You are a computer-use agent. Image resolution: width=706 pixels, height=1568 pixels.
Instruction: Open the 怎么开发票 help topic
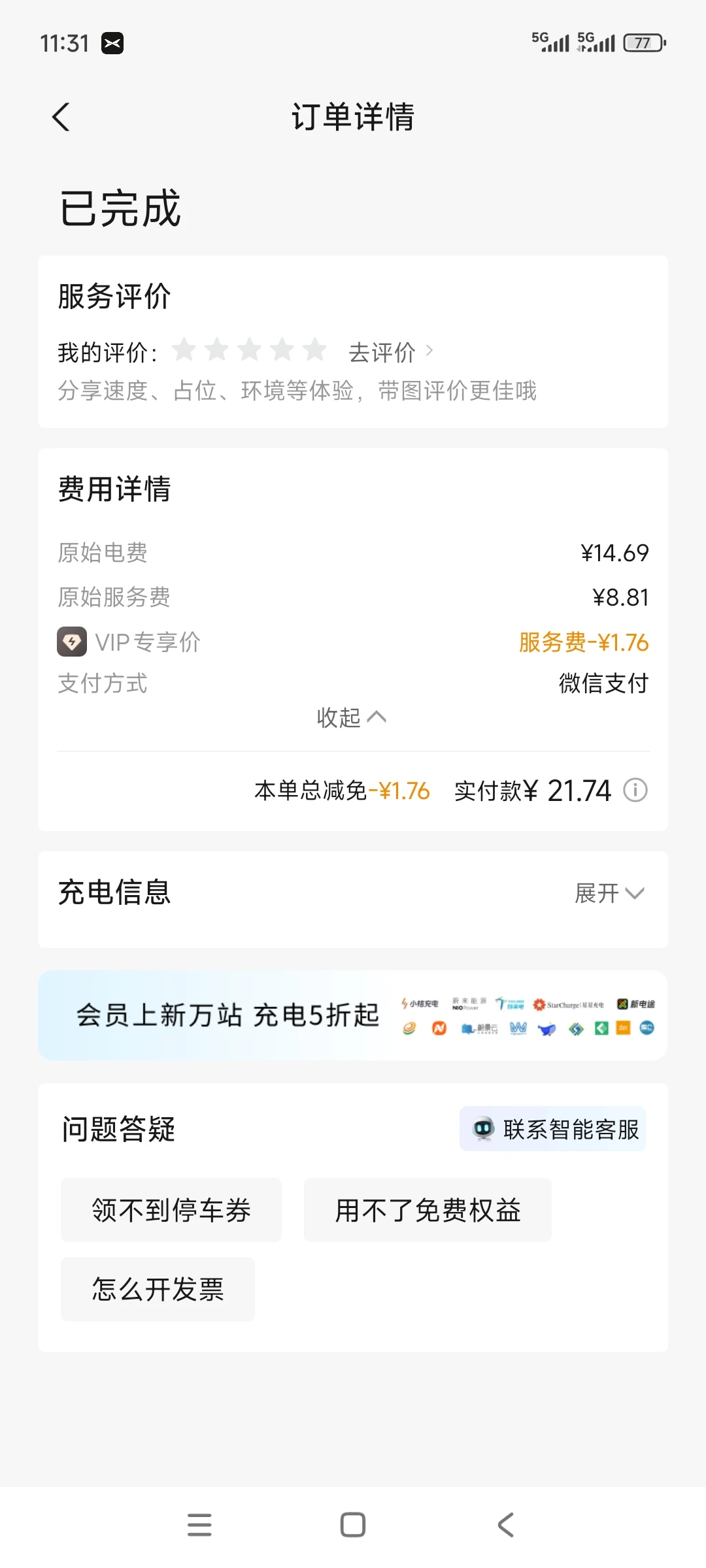(x=158, y=1289)
